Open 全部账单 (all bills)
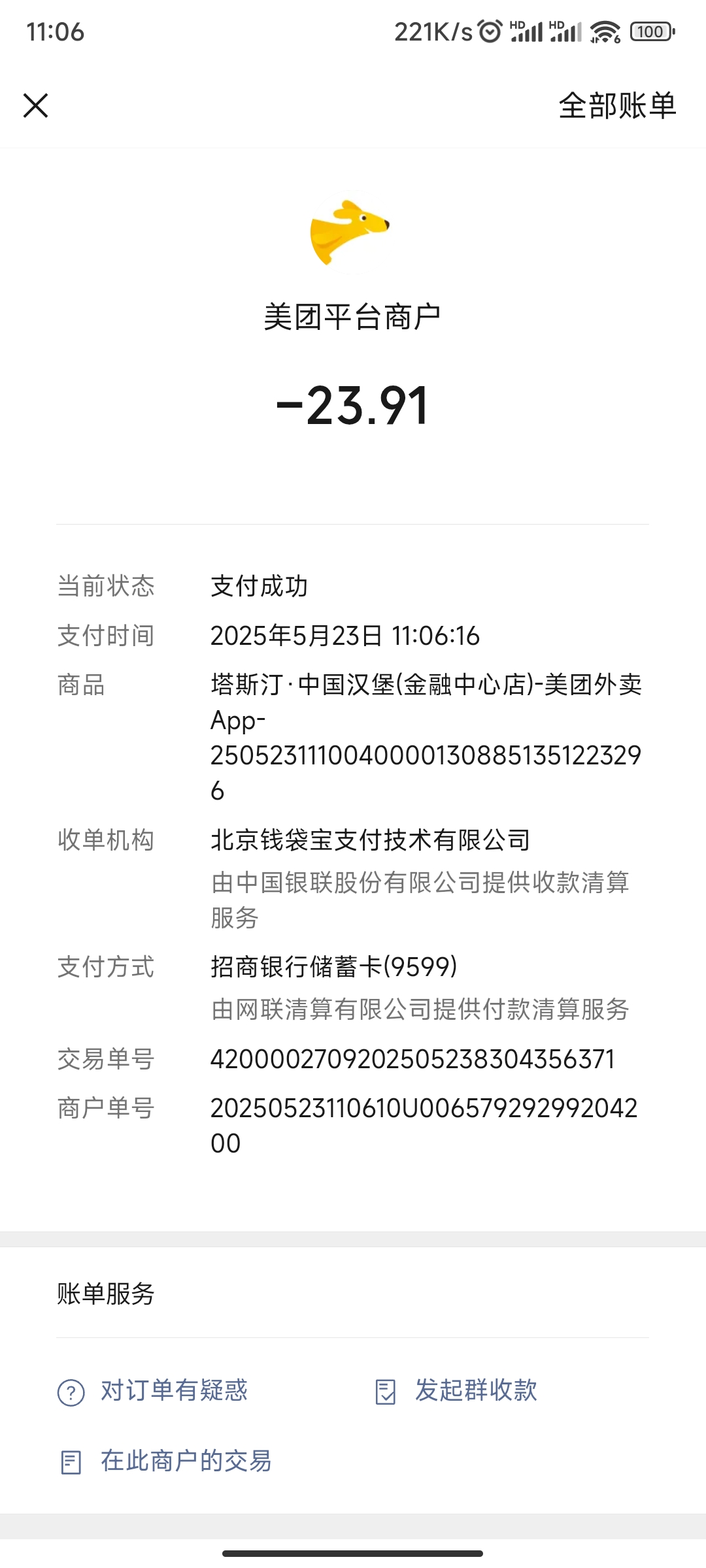 [x=616, y=105]
